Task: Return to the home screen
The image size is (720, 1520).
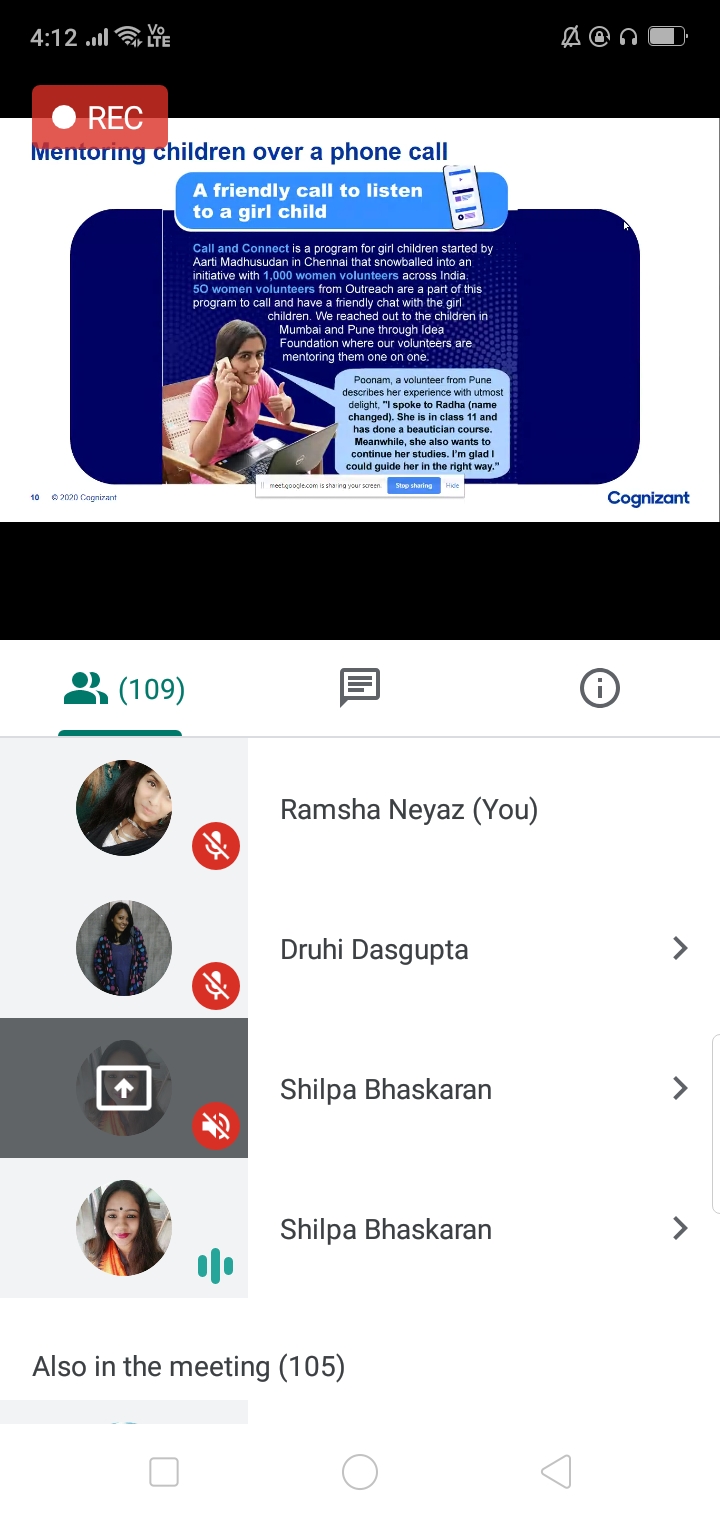Action: pos(360,1472)
